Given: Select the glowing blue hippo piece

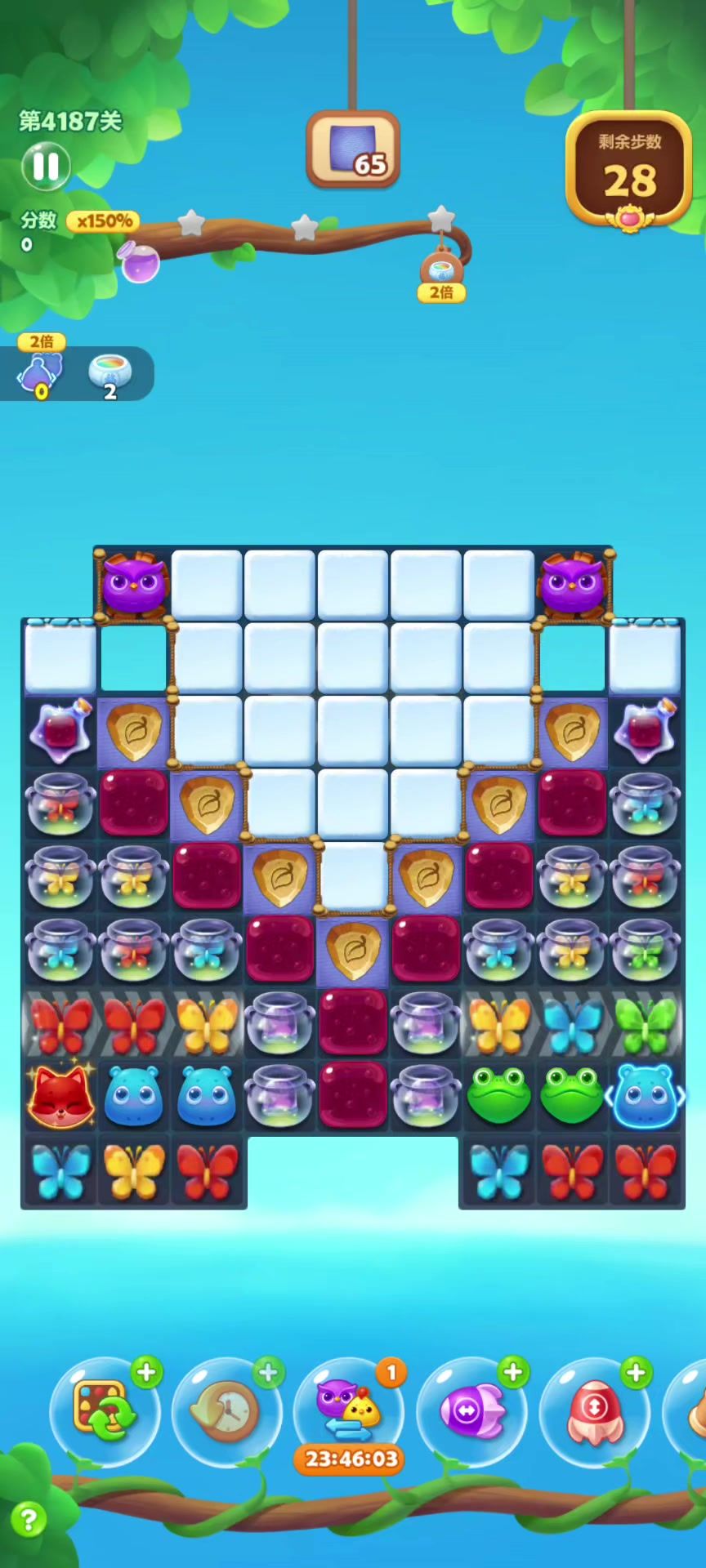Looking at the screenshot, I should pos(646,1097).
